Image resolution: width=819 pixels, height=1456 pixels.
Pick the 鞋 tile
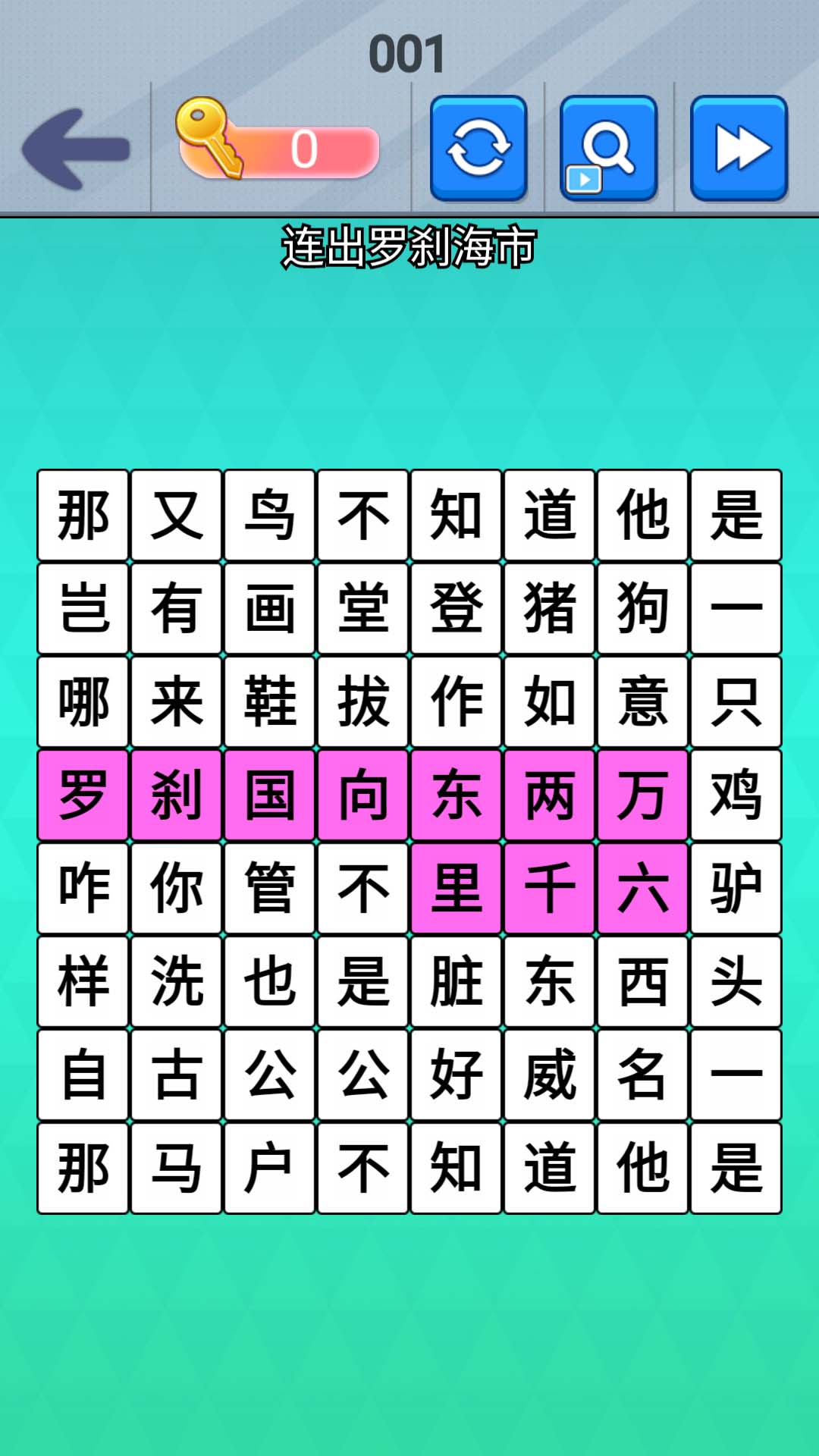(269, 702)
